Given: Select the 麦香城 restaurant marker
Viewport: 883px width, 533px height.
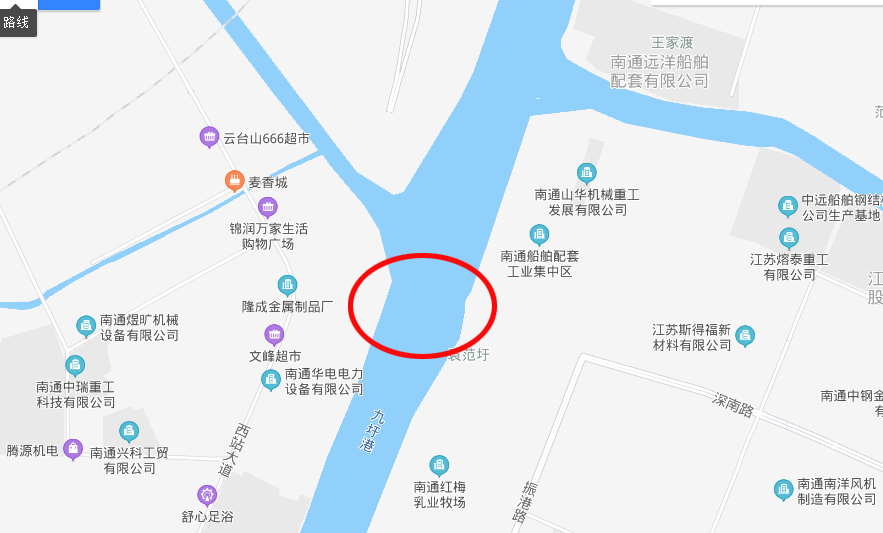Looking at the screenshot, I should tap(234, 181).
